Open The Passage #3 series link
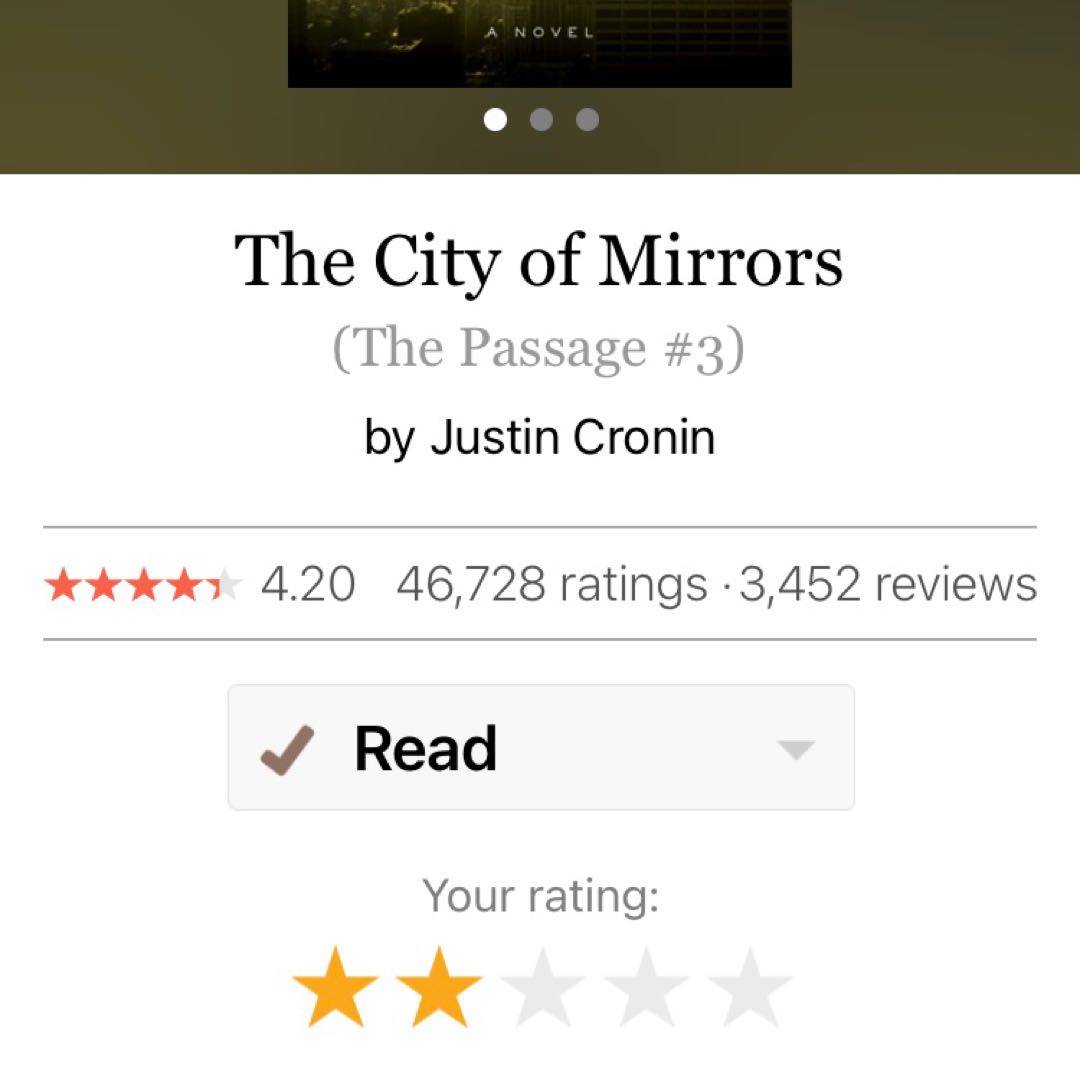 coord(539,348)
